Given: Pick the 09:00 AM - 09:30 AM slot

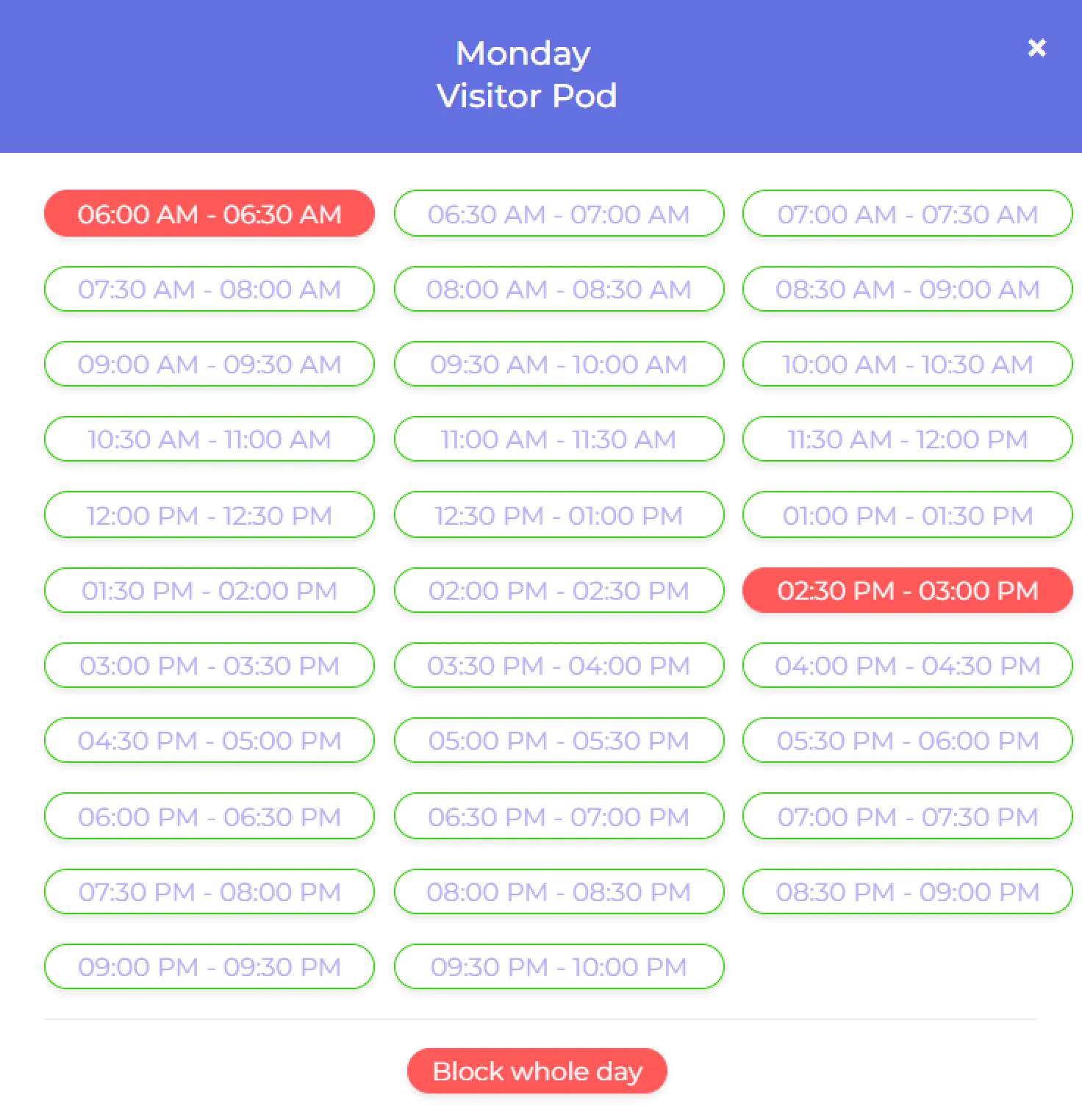Looking at the screenshot, I should 209,365.
